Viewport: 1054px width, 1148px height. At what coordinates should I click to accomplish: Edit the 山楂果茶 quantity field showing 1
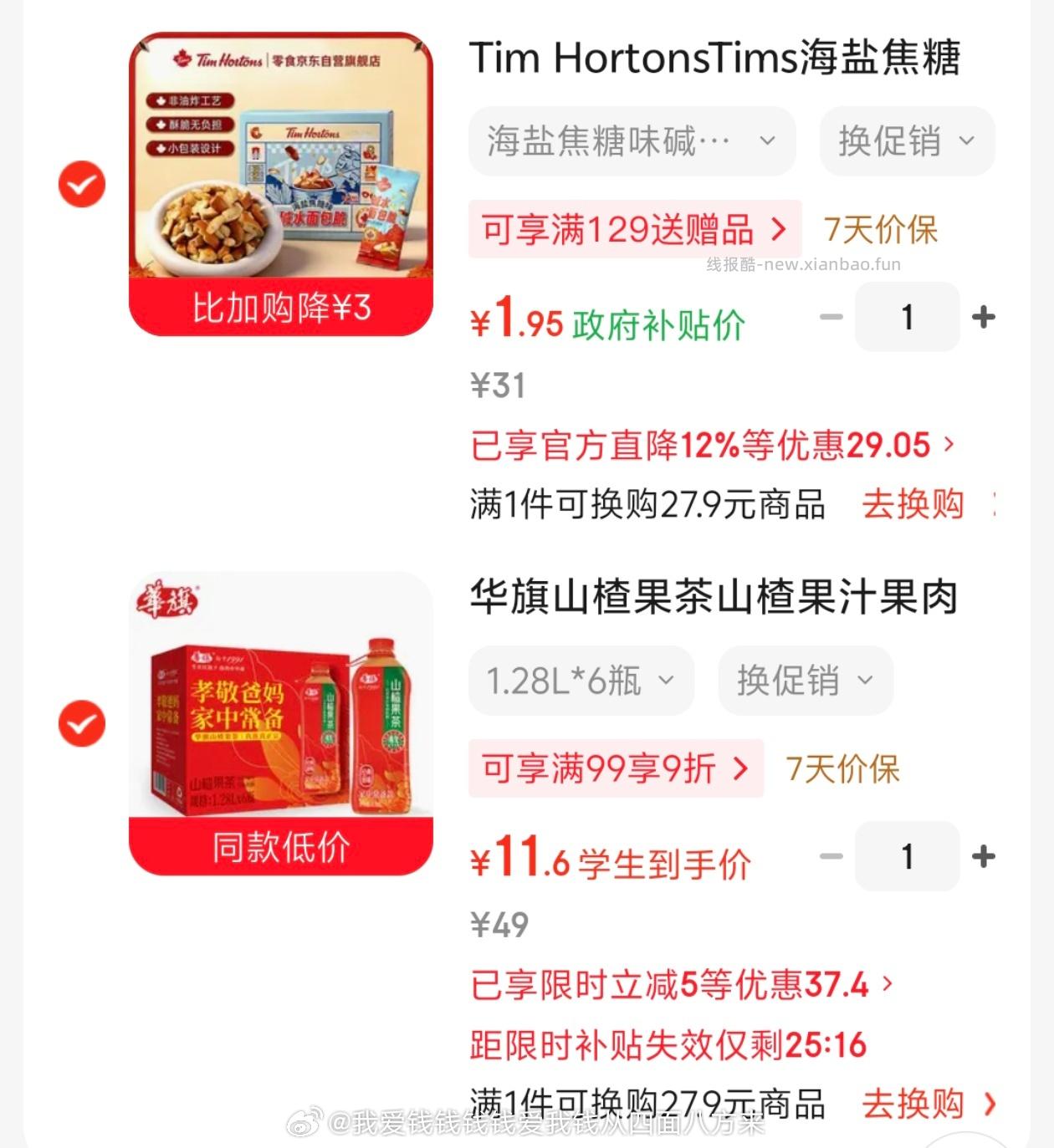click(907, 856)
